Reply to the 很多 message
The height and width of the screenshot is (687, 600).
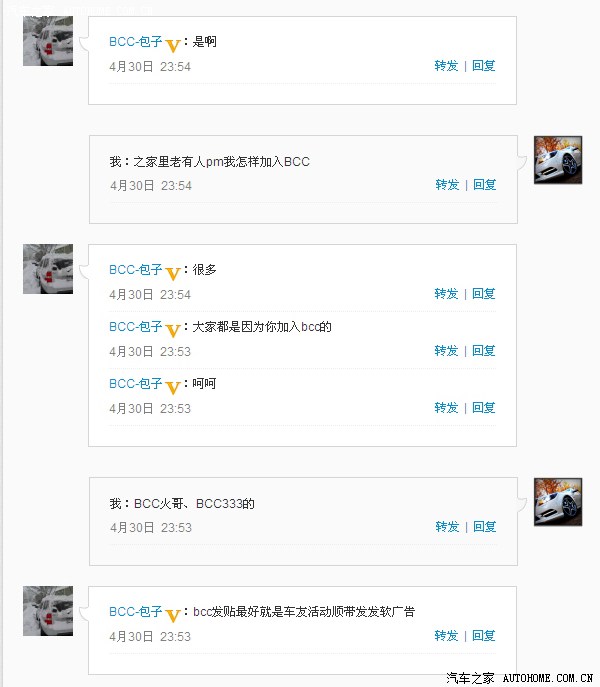tap(484, 294)
